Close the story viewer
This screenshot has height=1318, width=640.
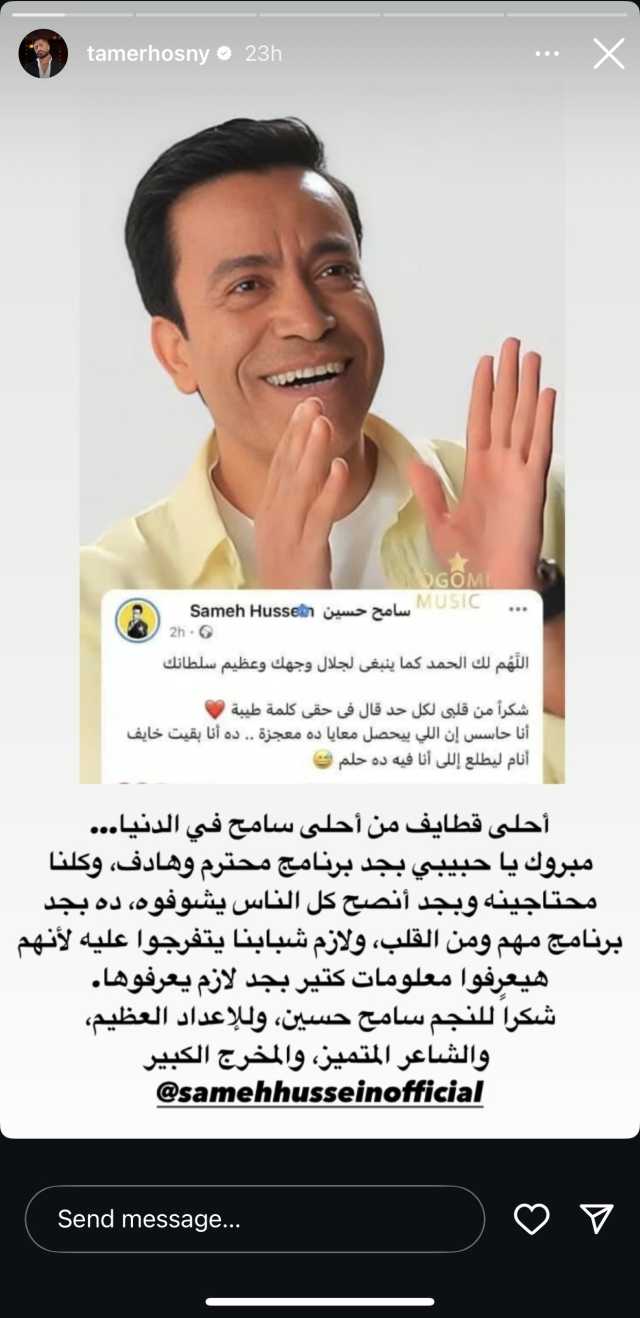tap(608, 54)
